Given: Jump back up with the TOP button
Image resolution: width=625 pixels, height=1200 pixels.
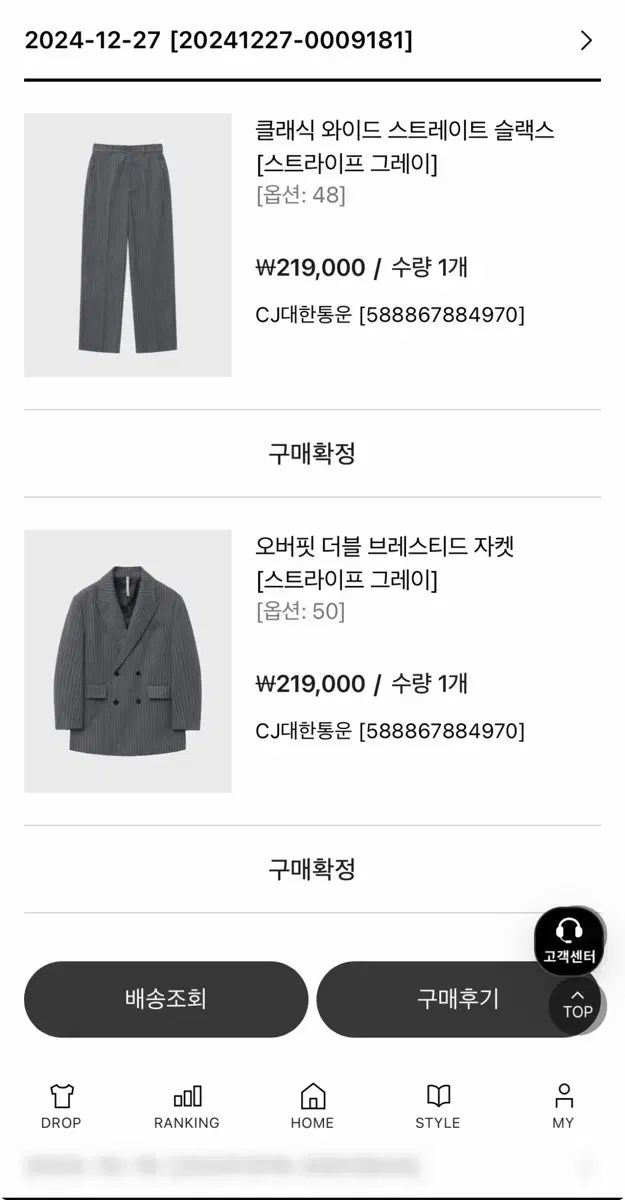Looking at the screenshot, I should 577,1004.
